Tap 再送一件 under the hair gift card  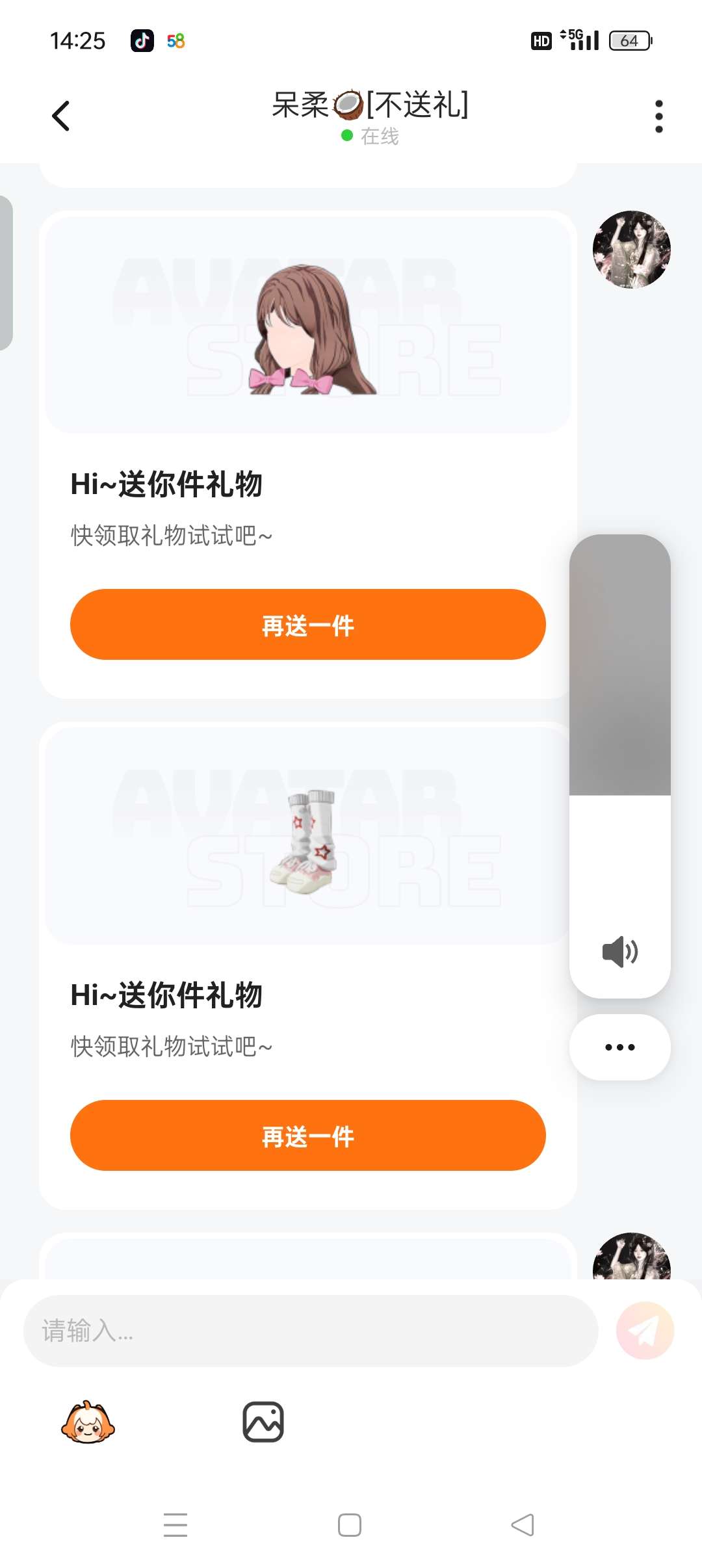(307, 625)
